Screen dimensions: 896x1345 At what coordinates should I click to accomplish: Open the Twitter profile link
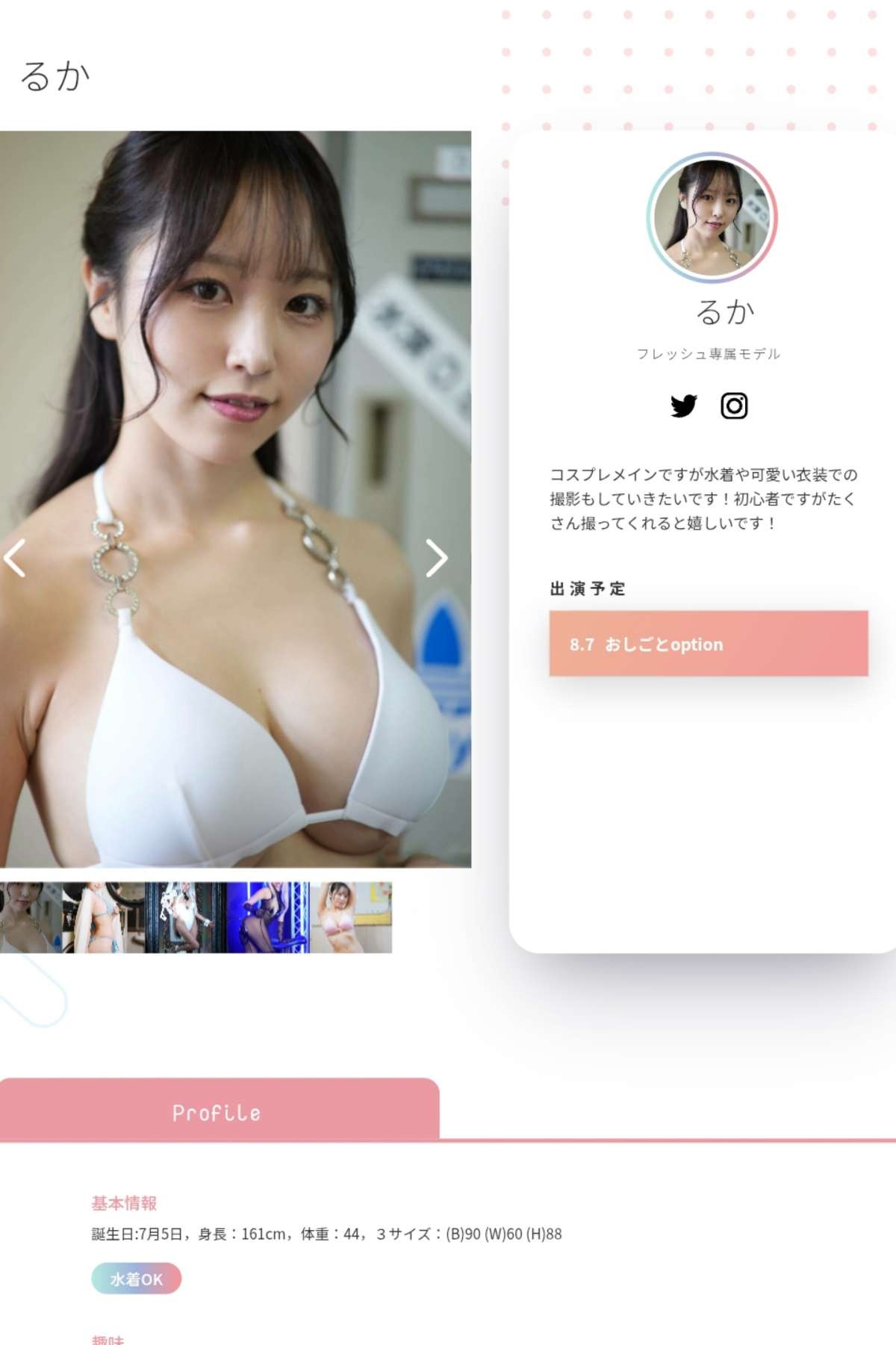(x=683, y=406)
